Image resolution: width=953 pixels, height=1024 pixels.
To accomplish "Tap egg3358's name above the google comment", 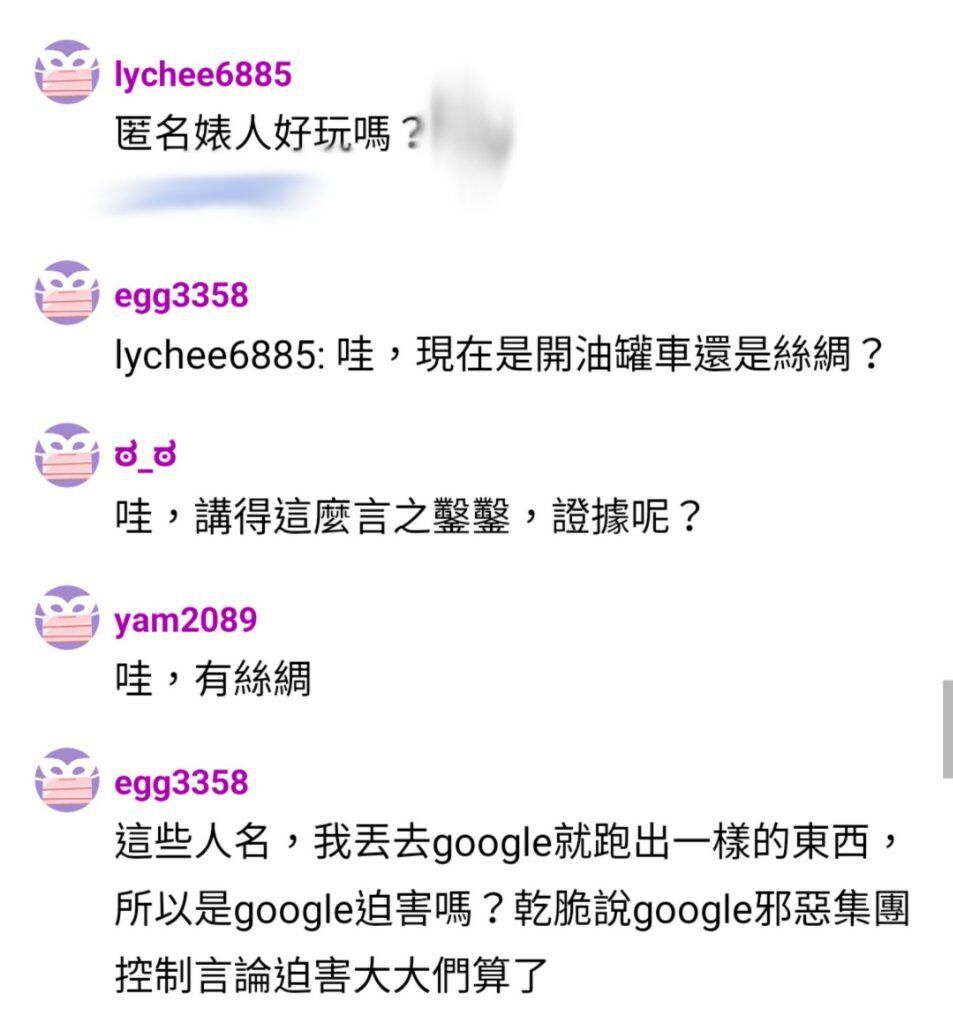I will 181,783.
